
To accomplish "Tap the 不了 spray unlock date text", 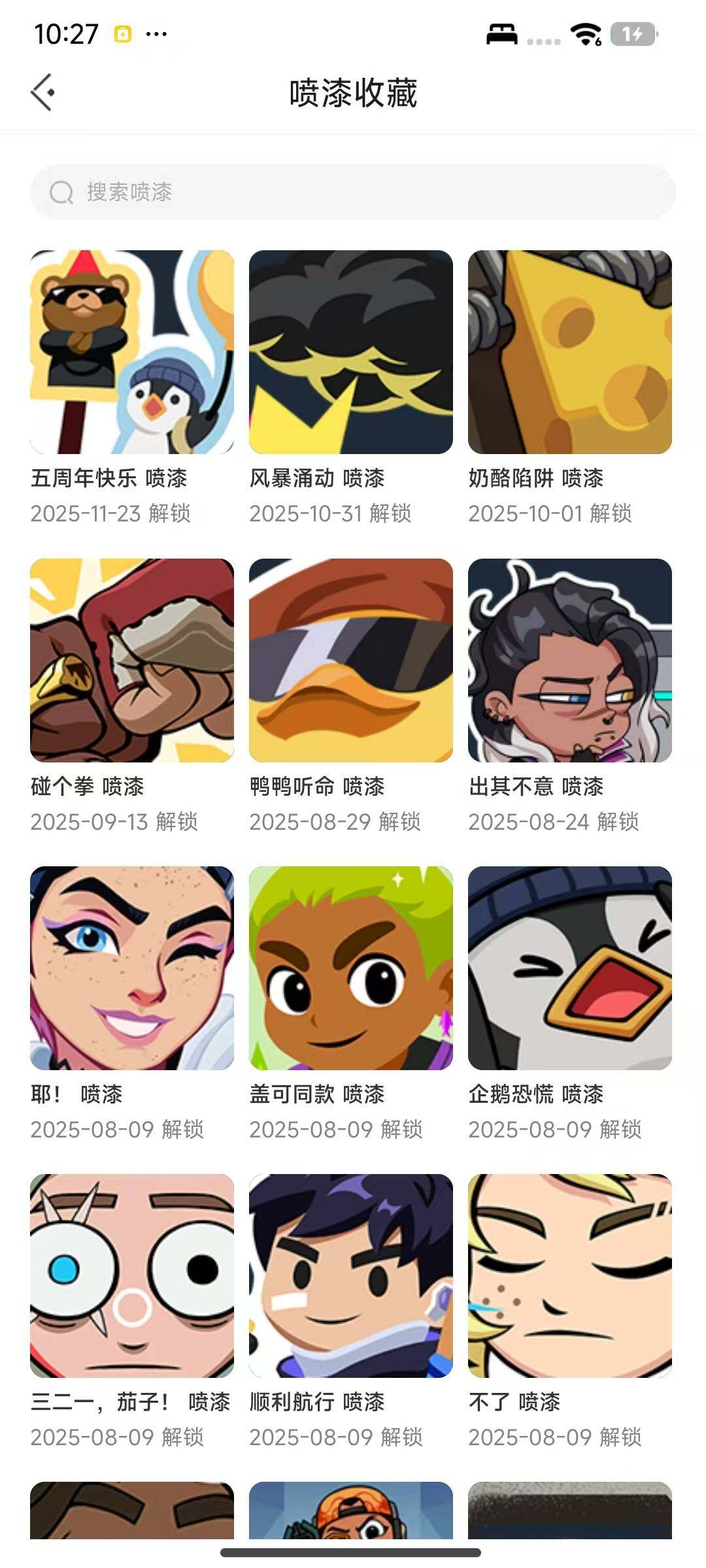I will coord(556,1437).
